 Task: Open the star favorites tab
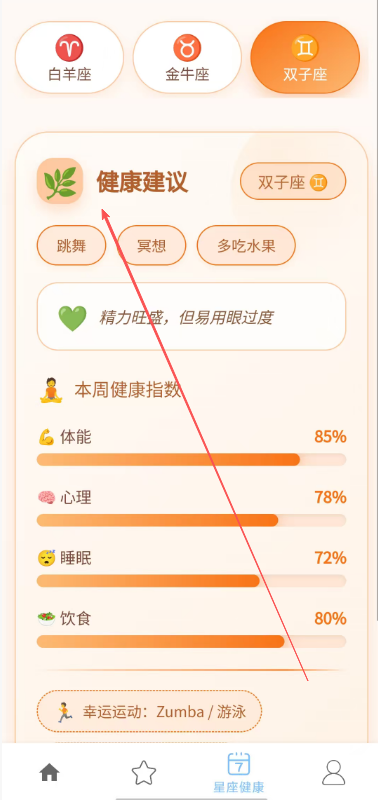tap(144, 773)
